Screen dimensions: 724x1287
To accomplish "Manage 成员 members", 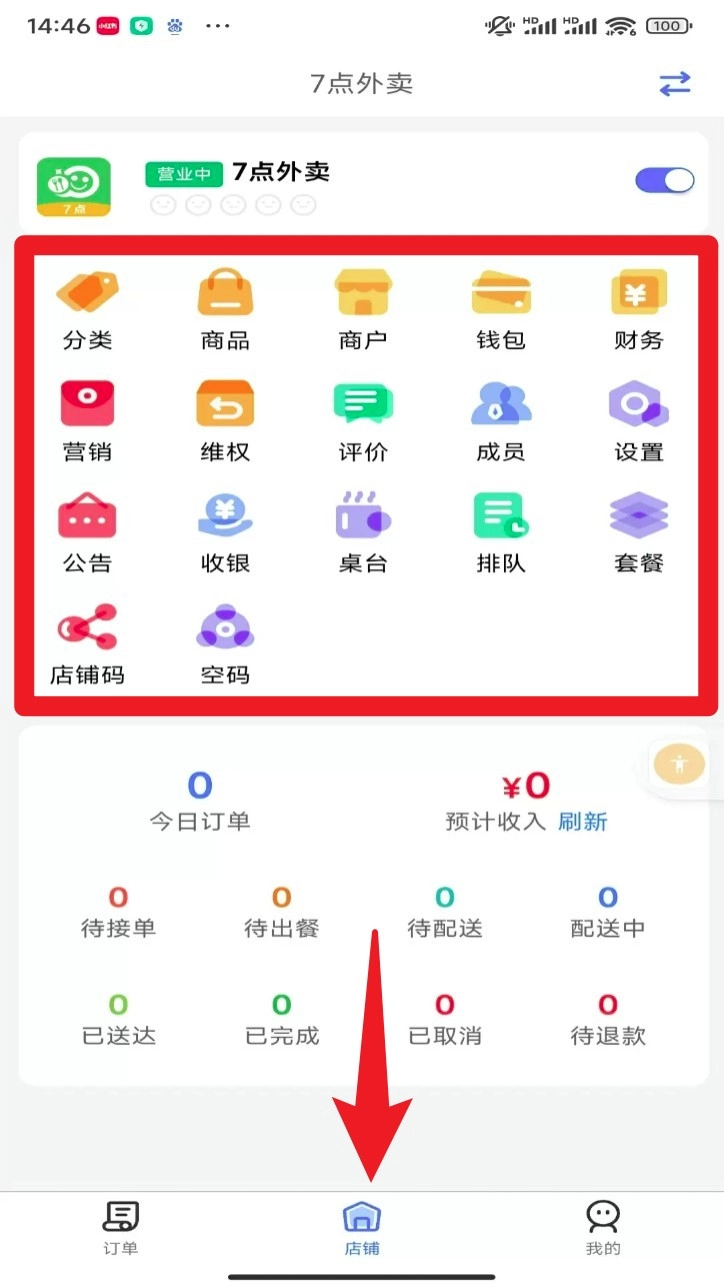I will tap(501, 421).
